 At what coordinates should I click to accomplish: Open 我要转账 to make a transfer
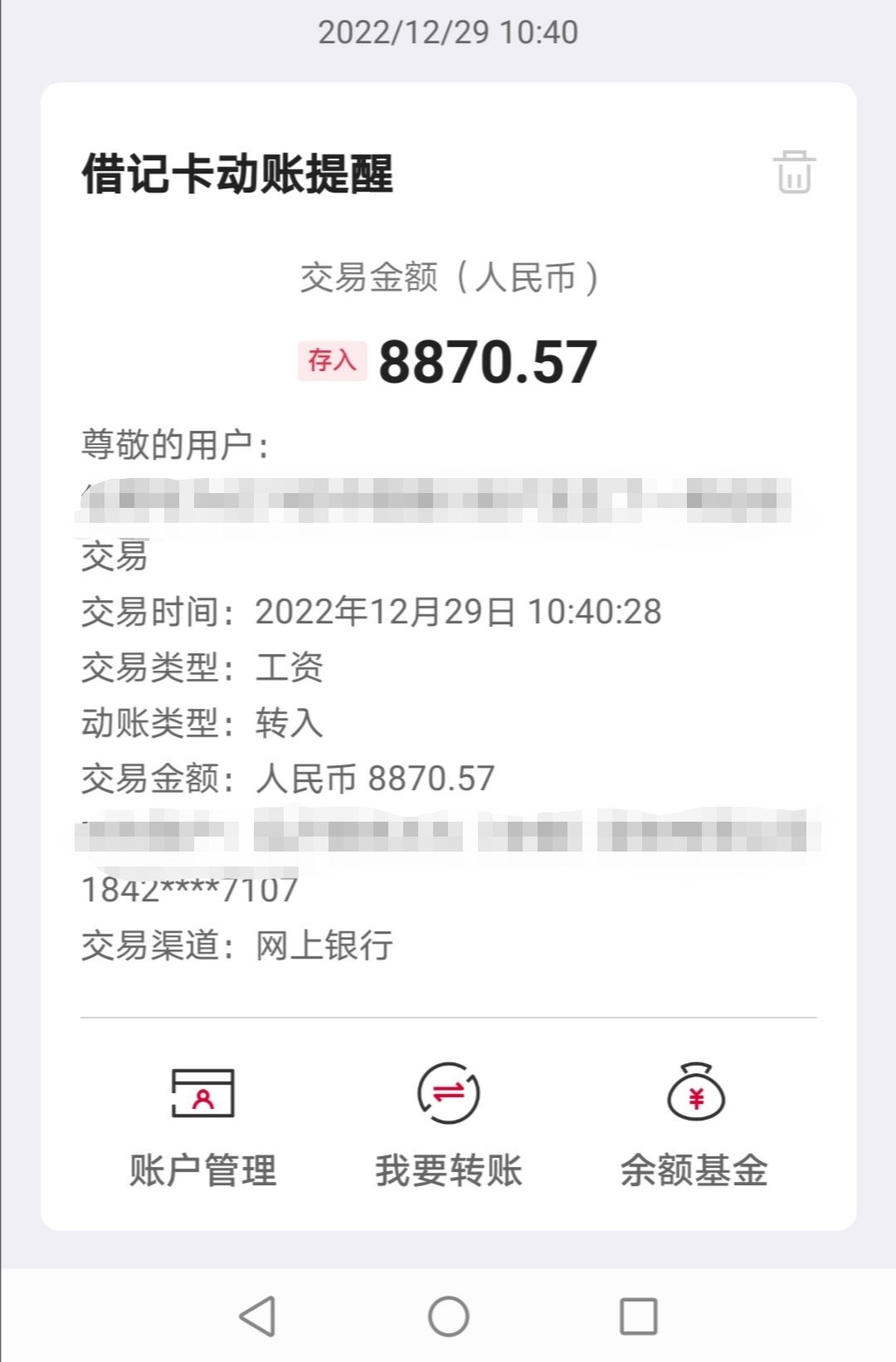click(x=448, y=1125)
